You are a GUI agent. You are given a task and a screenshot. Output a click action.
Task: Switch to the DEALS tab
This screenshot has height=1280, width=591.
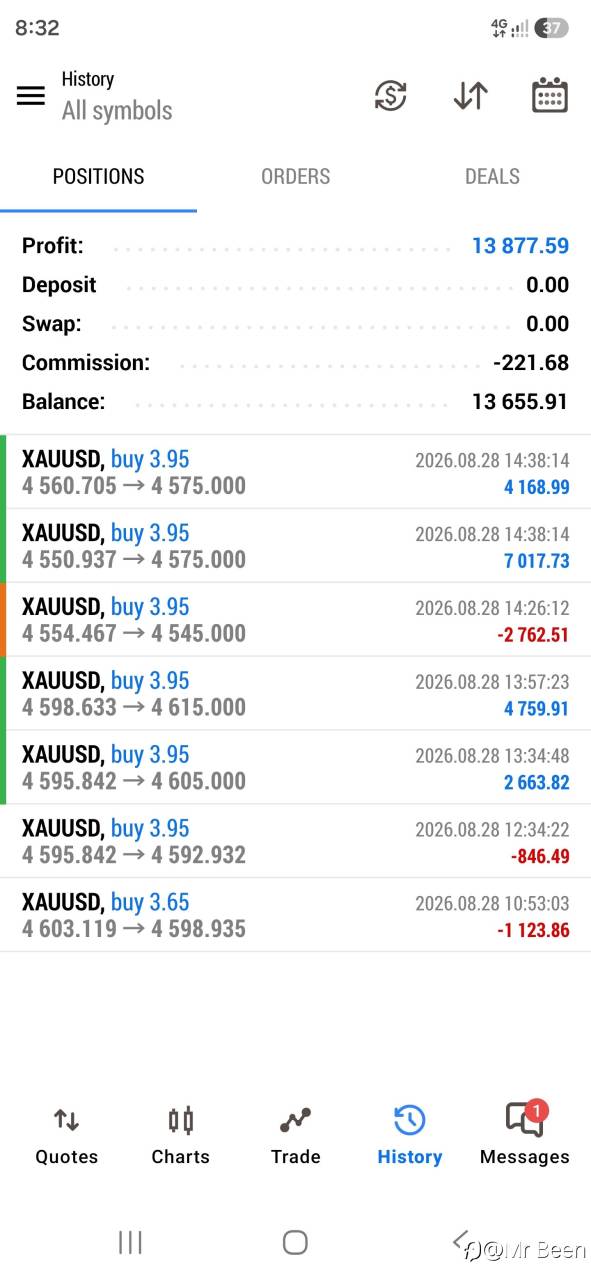492,177
